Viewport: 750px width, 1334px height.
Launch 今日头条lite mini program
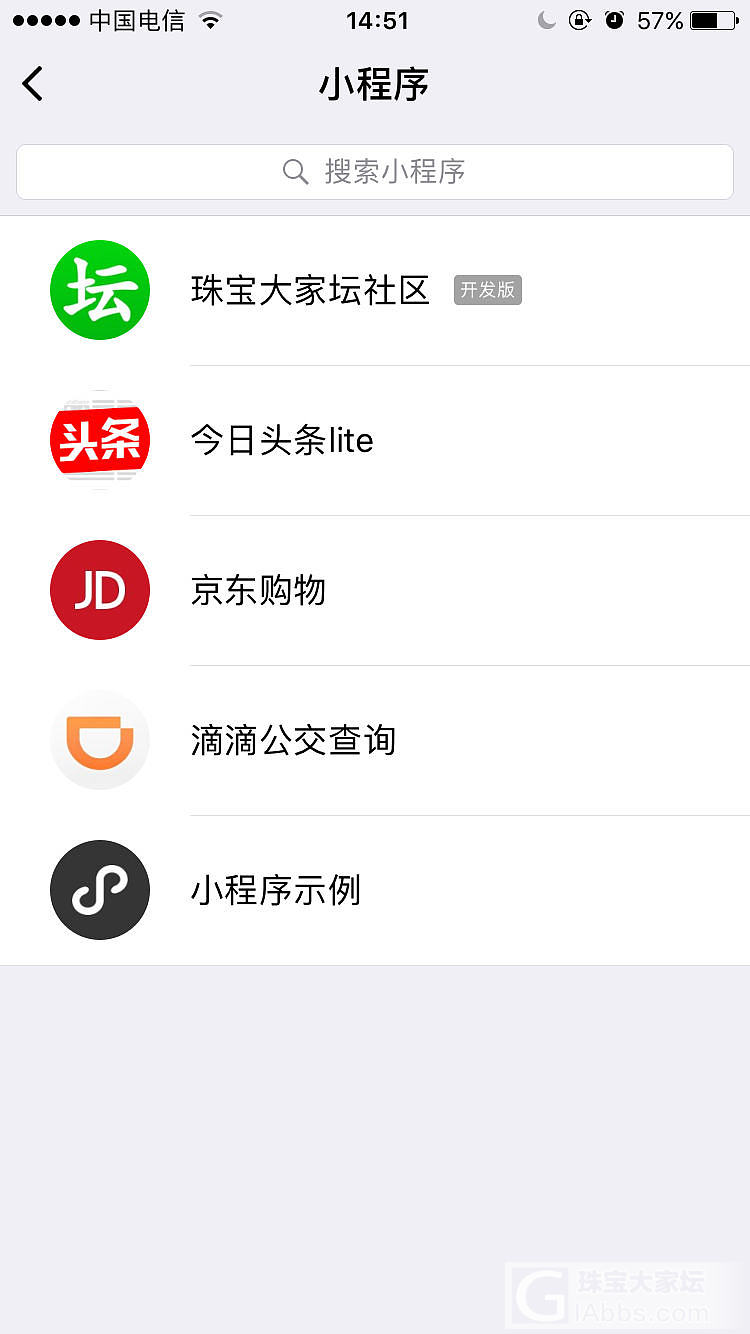[282, 440]
